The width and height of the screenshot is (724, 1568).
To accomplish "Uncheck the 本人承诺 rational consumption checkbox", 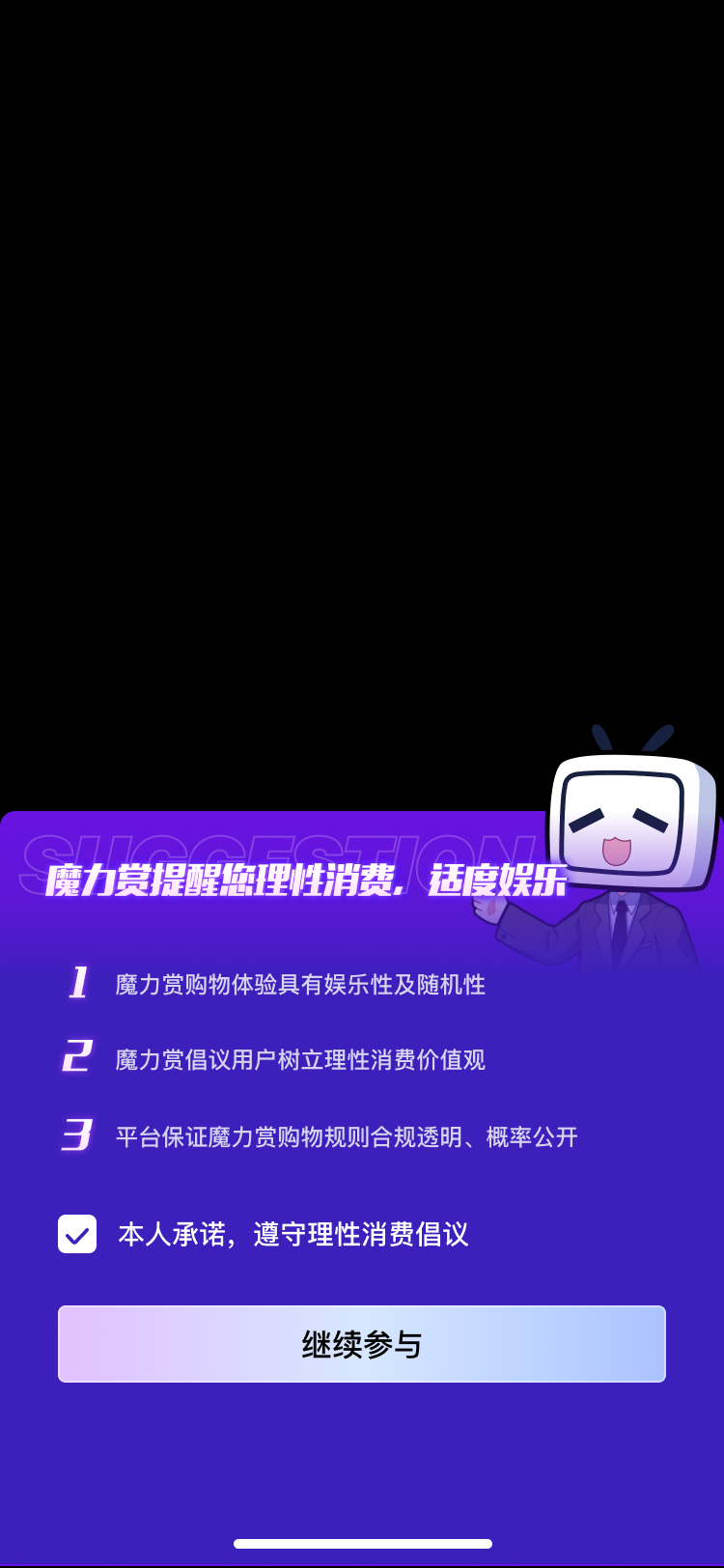I will [77, 1234].
